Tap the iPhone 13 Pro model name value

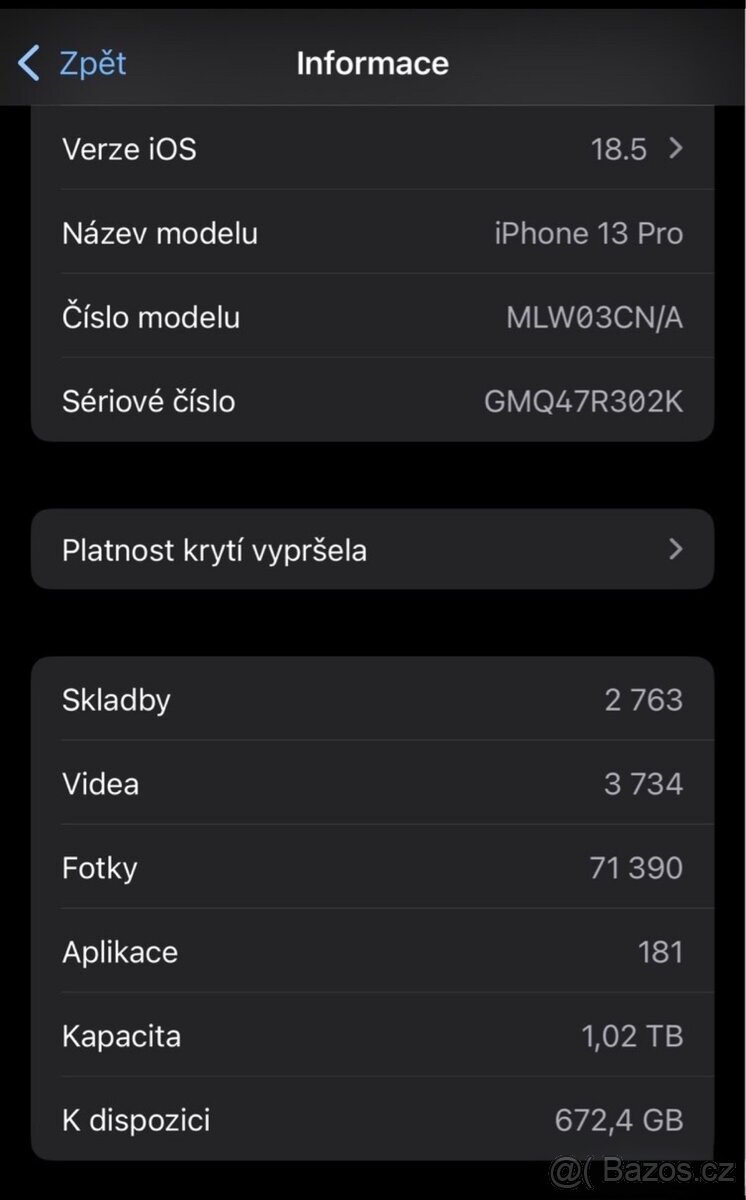tap(589, 232)
